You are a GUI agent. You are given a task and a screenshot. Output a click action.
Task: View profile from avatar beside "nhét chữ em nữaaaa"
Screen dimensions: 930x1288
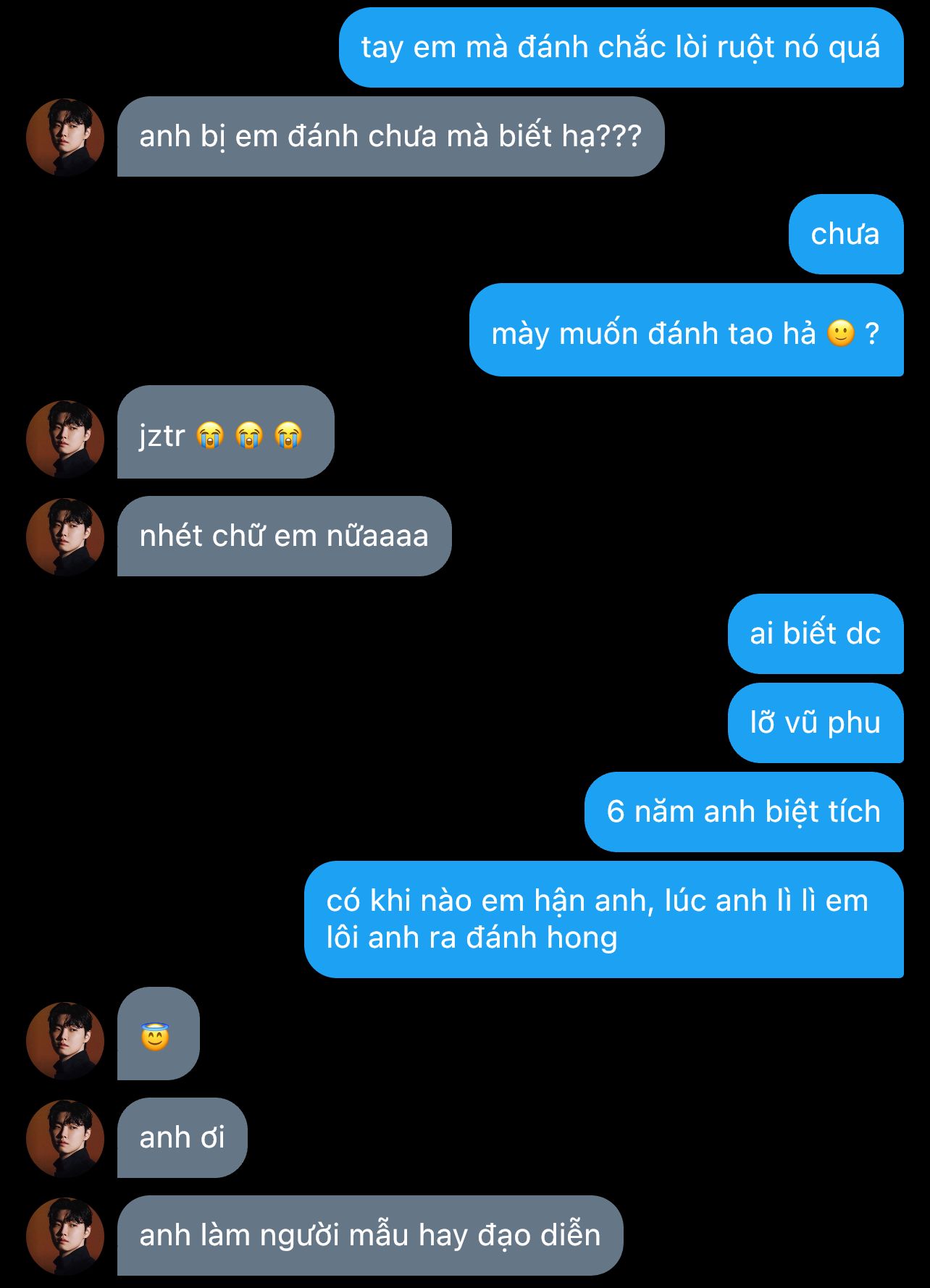[65, 537]
